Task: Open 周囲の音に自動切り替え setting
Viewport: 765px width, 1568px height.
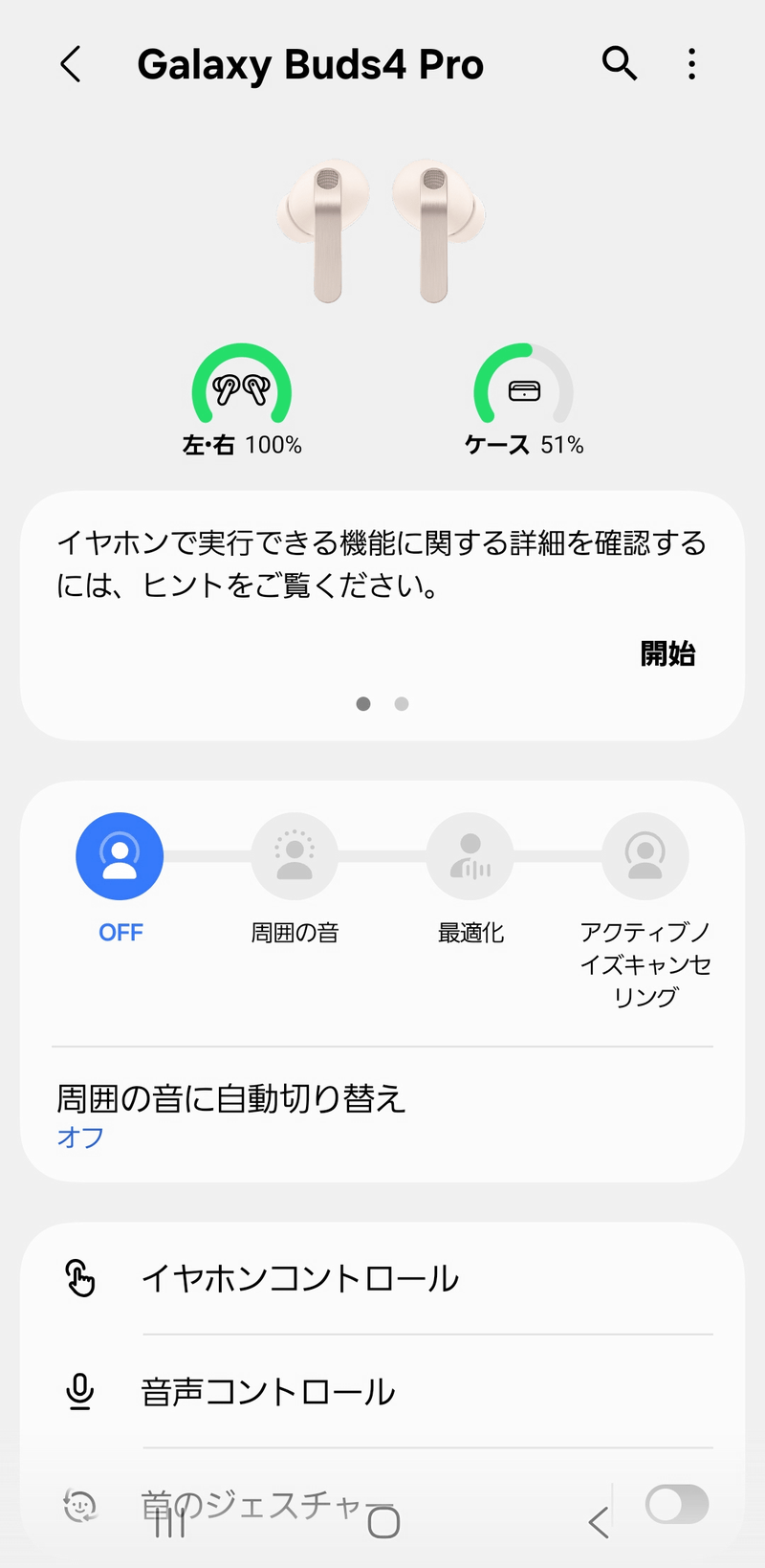Action: coord(229,1115)
